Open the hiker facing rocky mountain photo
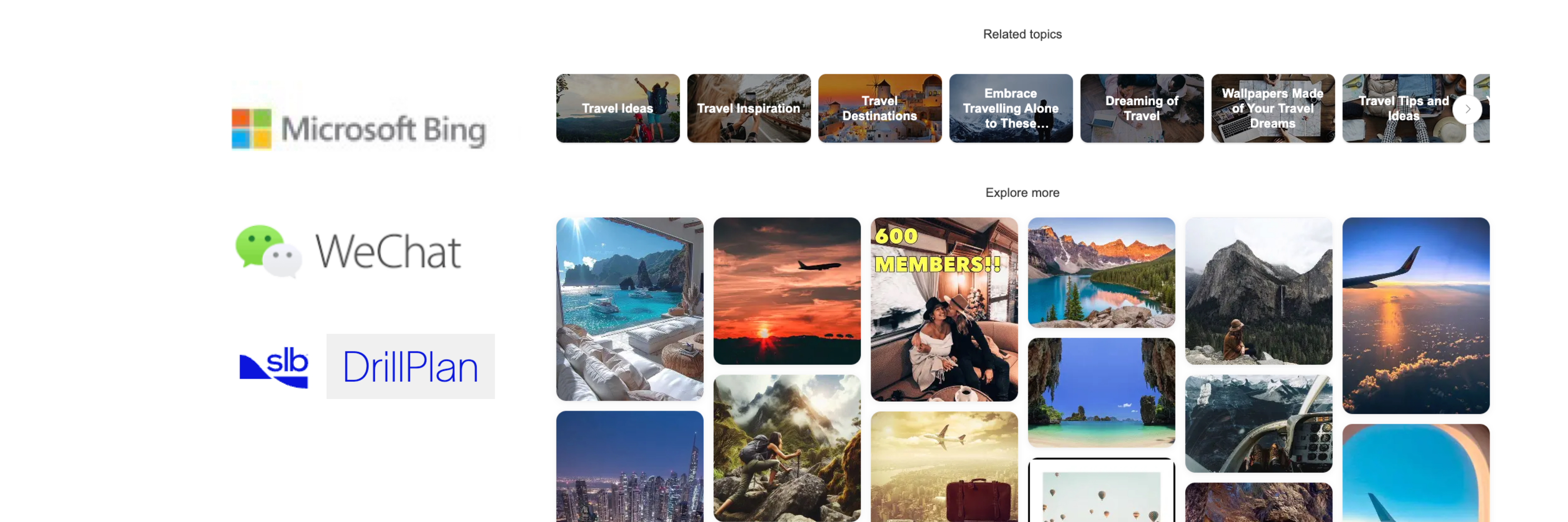 pyautogui.click(x=1258, y=291)
